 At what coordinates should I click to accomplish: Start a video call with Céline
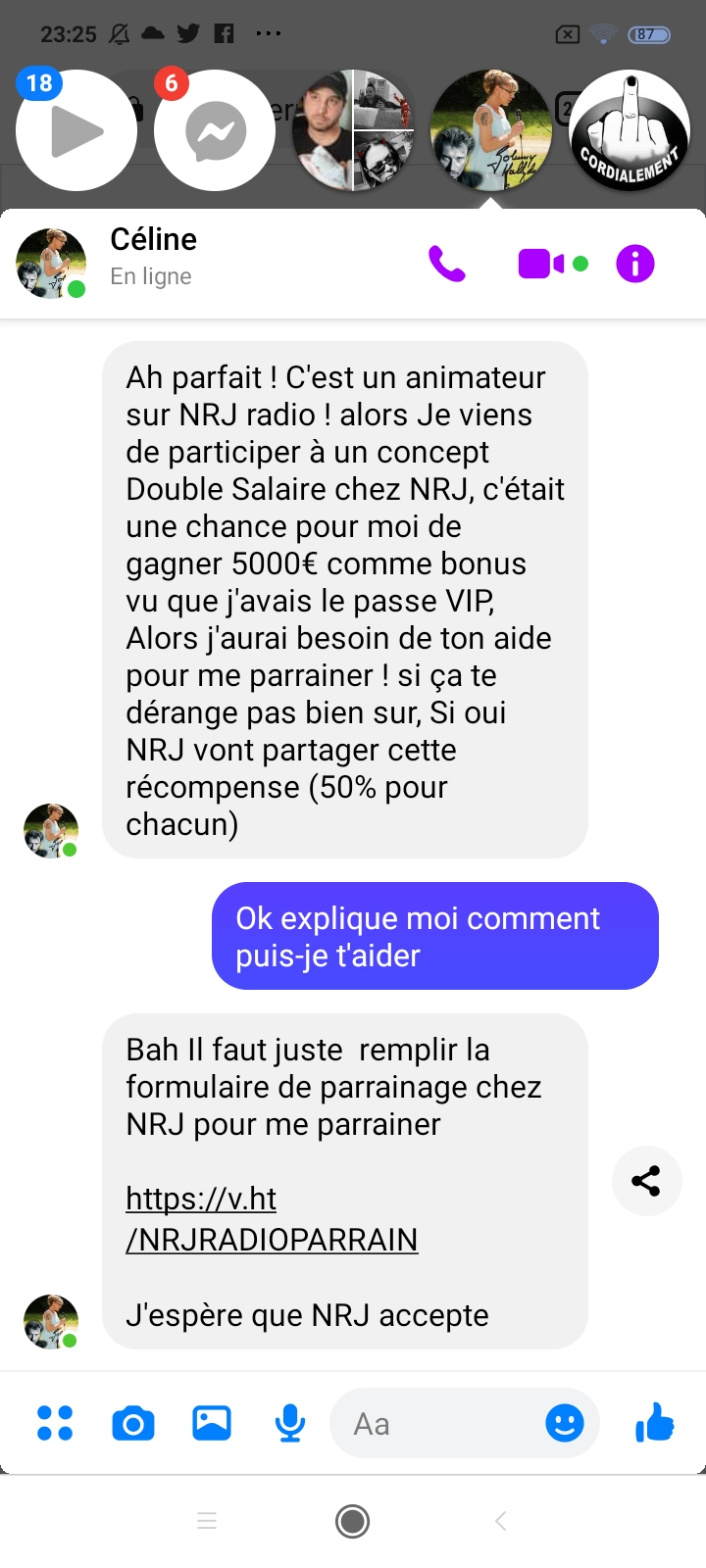(541, 264)
